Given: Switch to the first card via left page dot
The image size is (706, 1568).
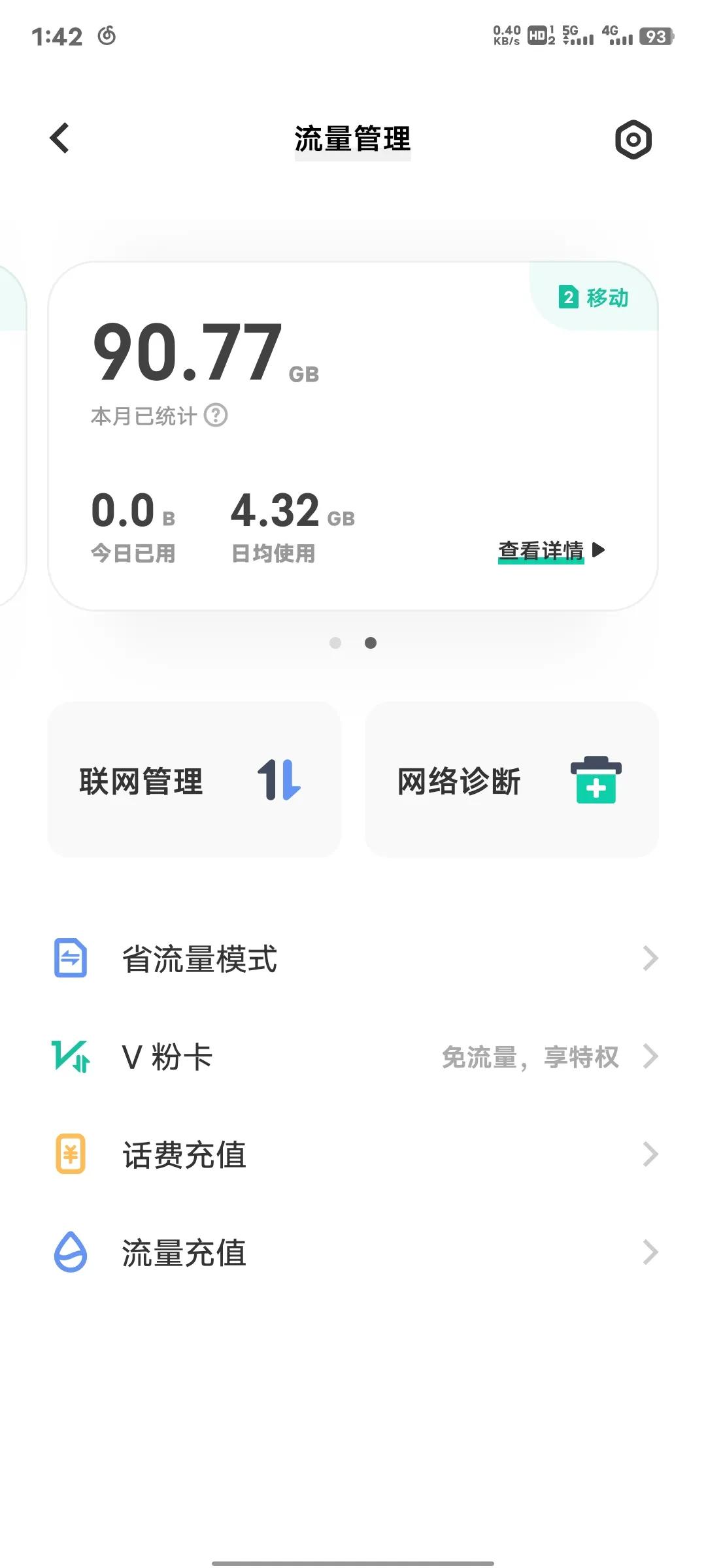Looking at the screenshot, I should point(335,643).
